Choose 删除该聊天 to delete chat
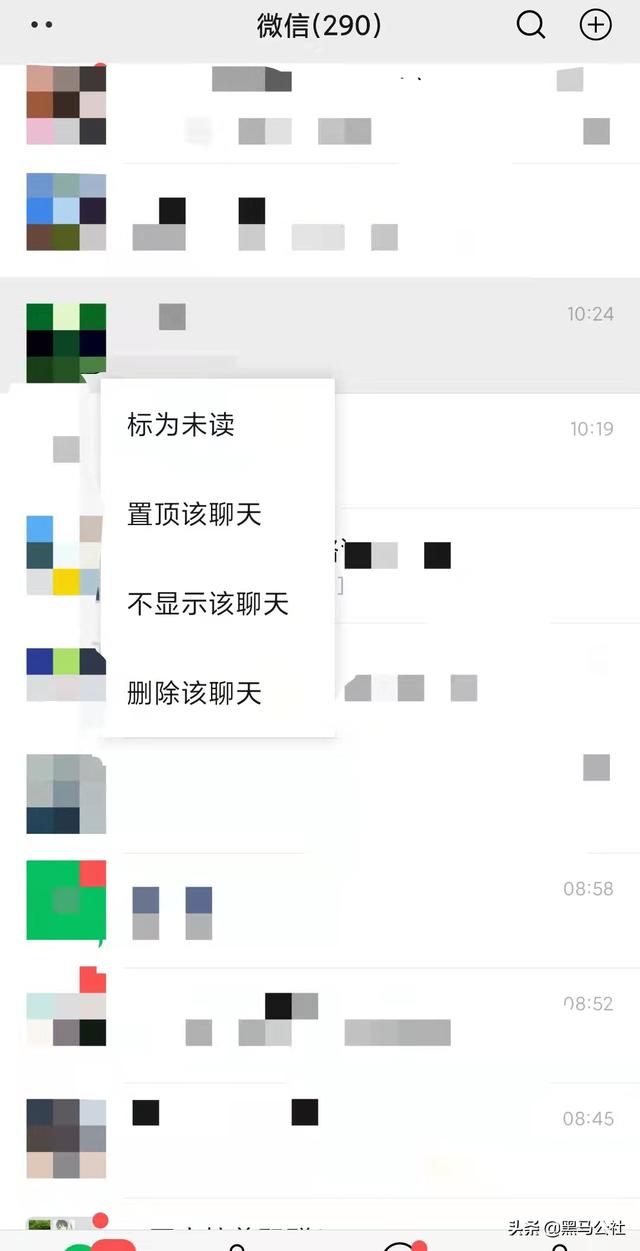The height and width of the screenshot is (1251, 640). click(194, 693)
